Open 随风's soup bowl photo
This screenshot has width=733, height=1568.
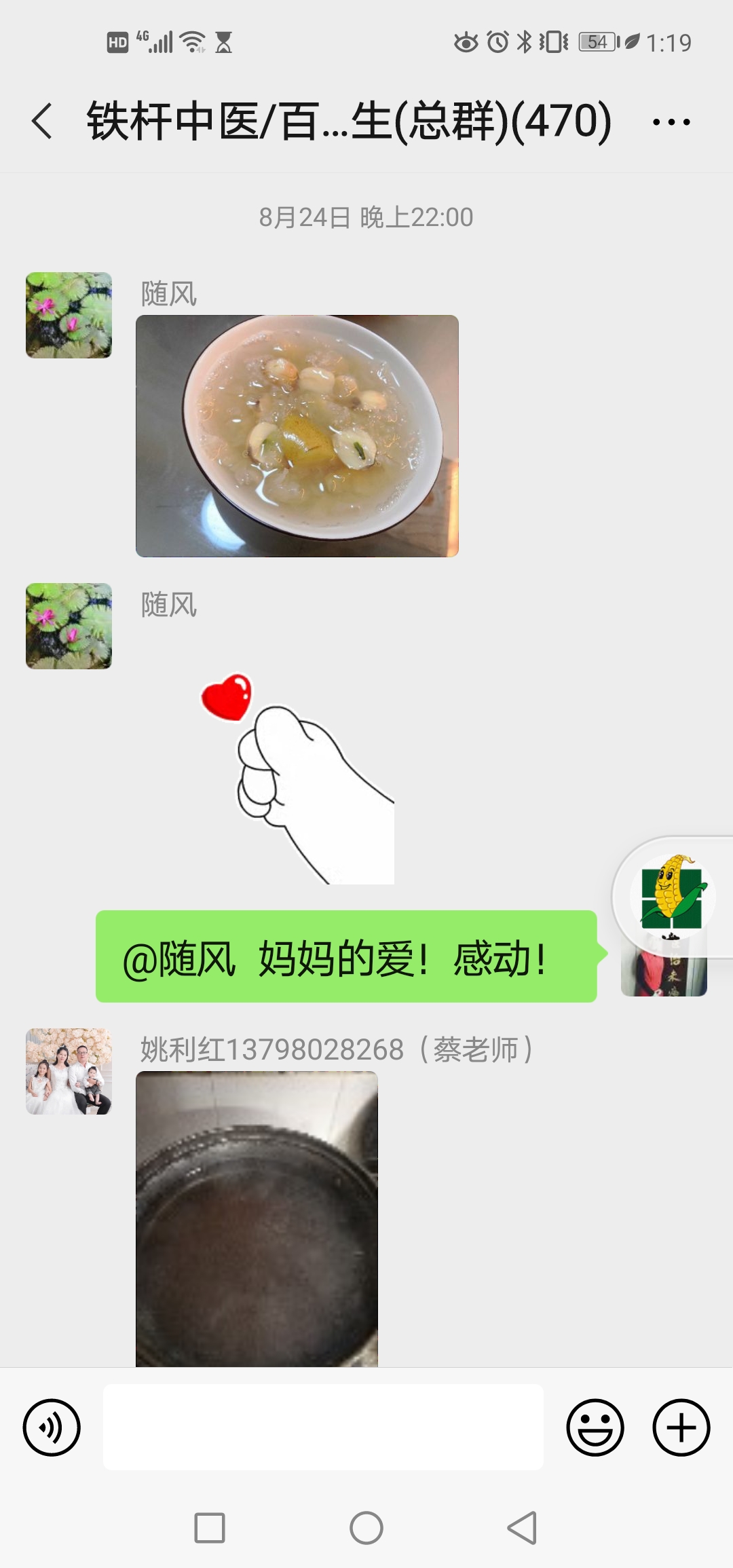point(297,436)
